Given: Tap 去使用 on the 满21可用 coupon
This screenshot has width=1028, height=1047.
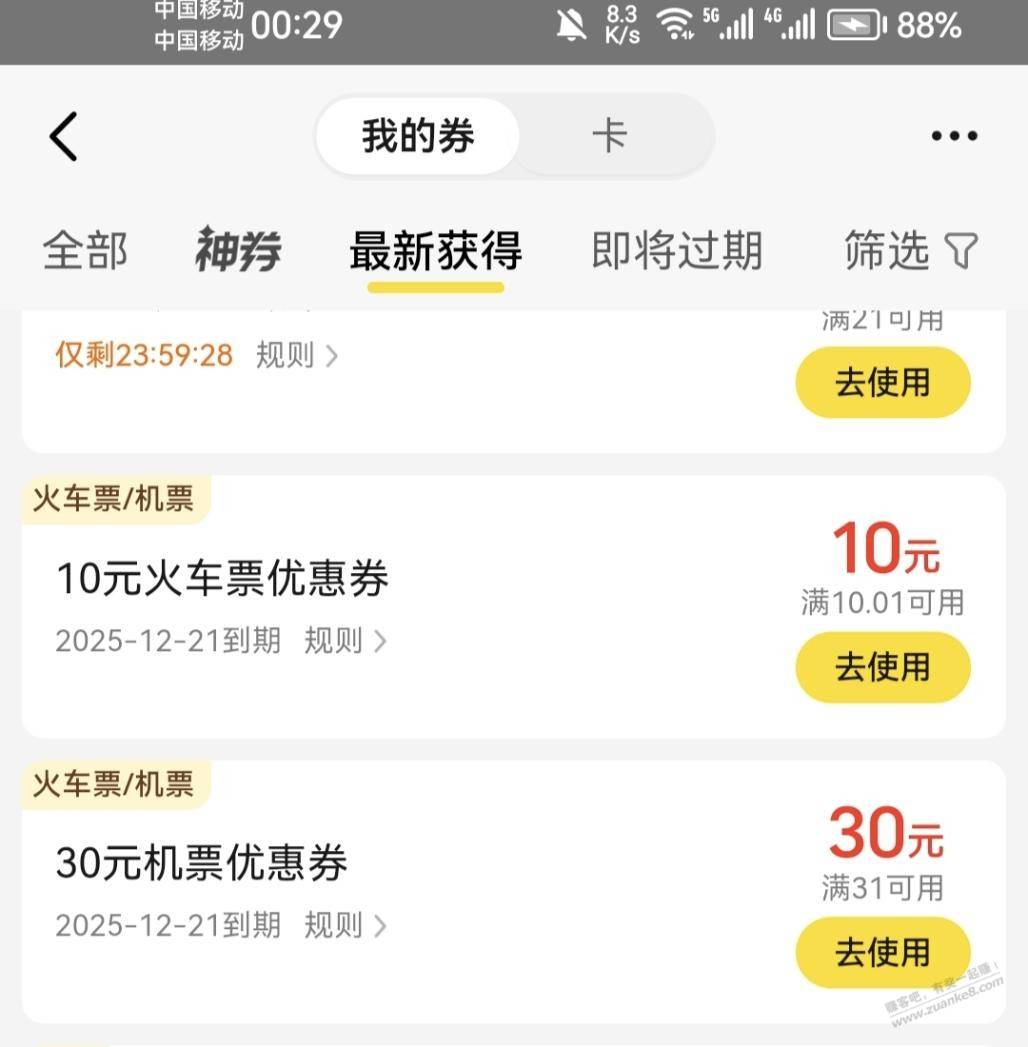Looking at the screenshot, I should click(882, 382).
